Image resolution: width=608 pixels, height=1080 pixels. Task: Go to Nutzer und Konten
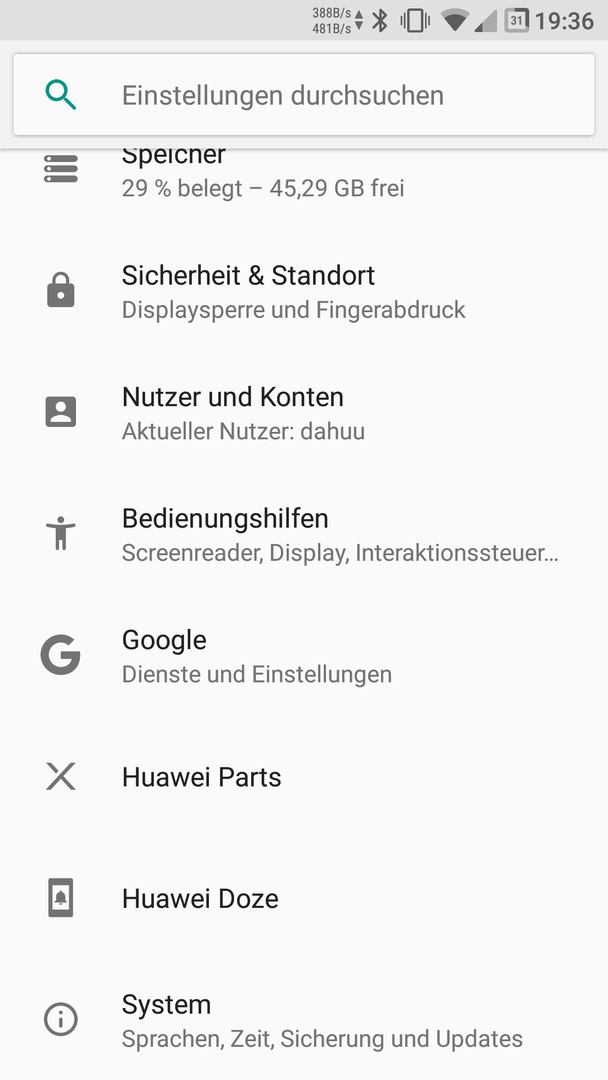[304, 413]
